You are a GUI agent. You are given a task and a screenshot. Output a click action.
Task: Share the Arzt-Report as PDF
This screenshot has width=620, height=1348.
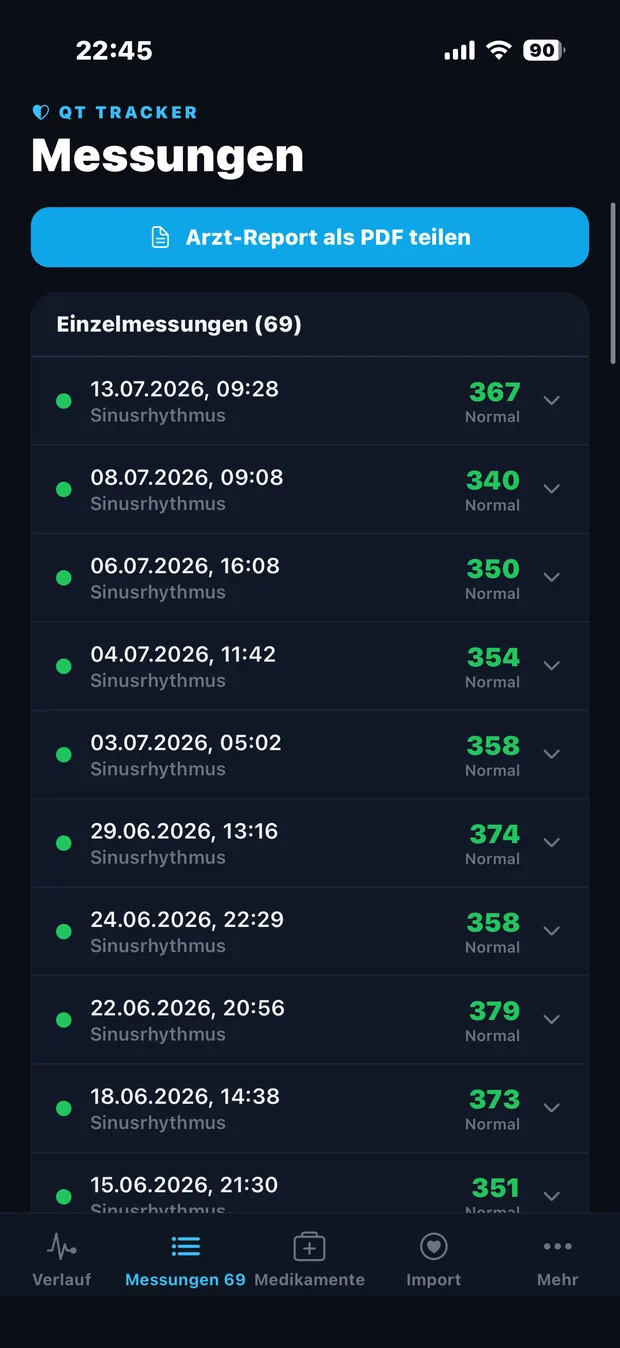310,237
